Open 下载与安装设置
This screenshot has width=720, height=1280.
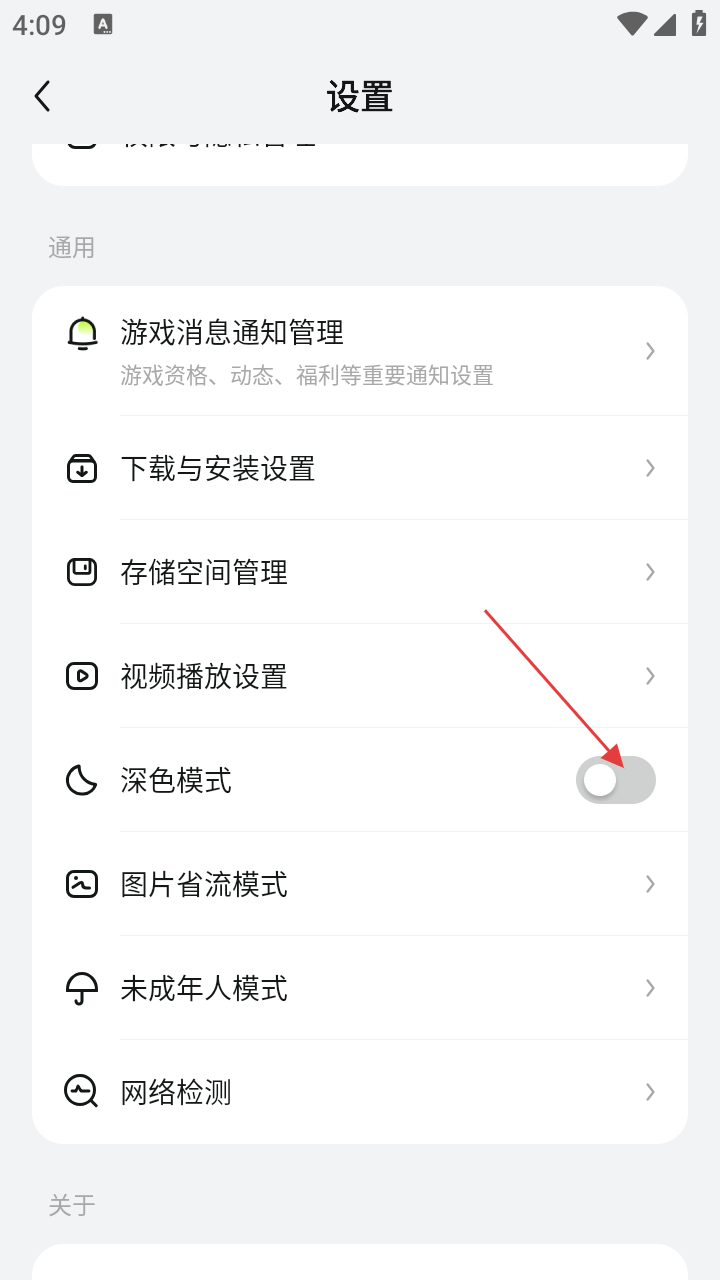[x=360, y=468]
